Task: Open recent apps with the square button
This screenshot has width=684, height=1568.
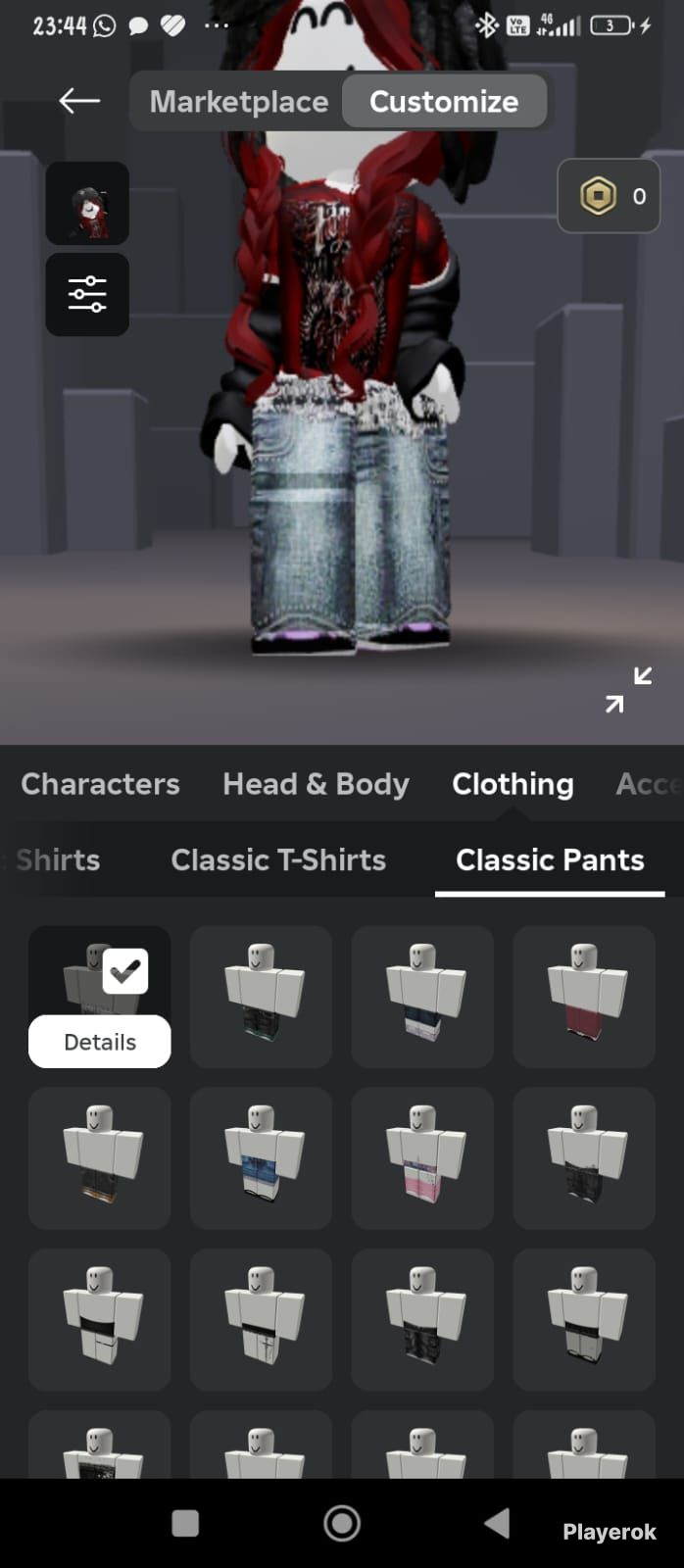Action: click(185, 1523)
